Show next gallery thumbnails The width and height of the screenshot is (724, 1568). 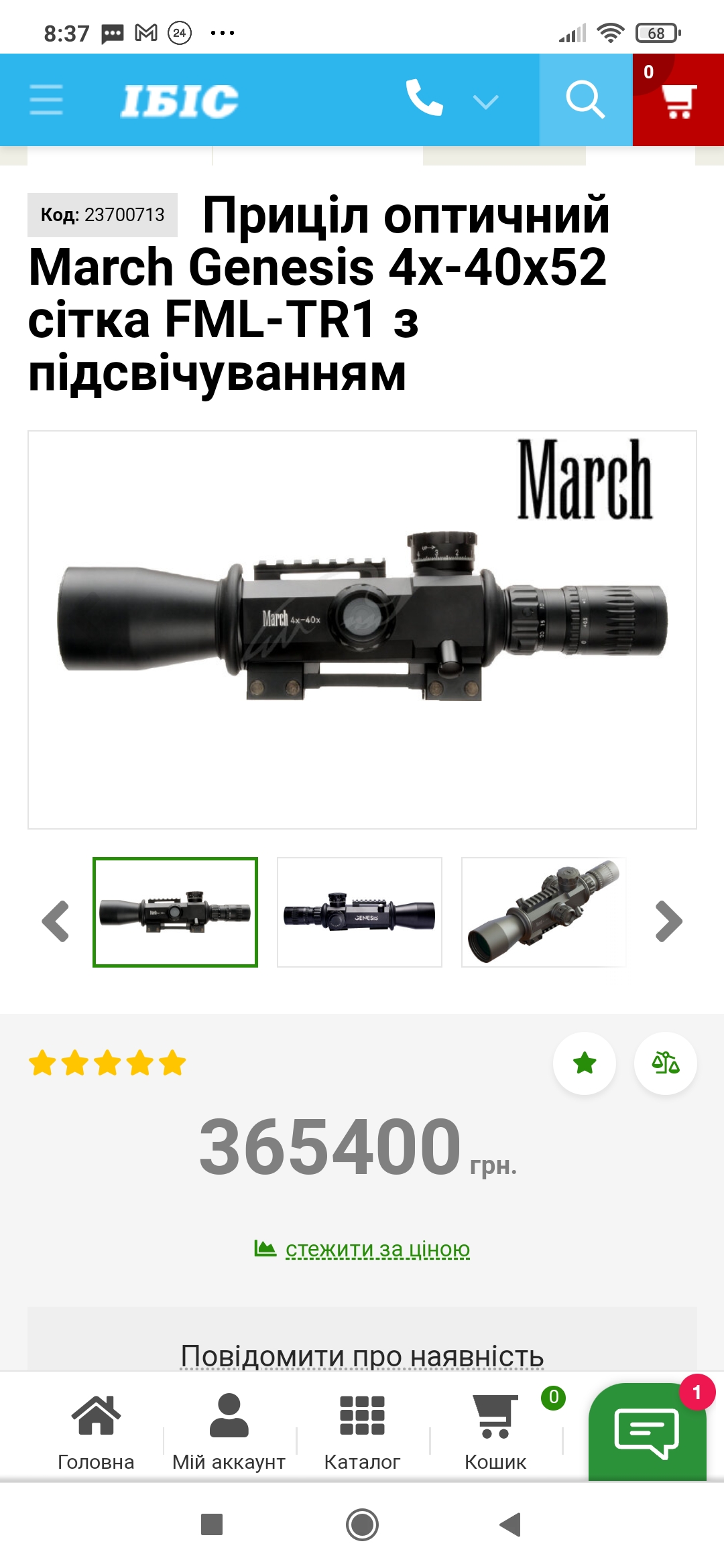[668, 921]
